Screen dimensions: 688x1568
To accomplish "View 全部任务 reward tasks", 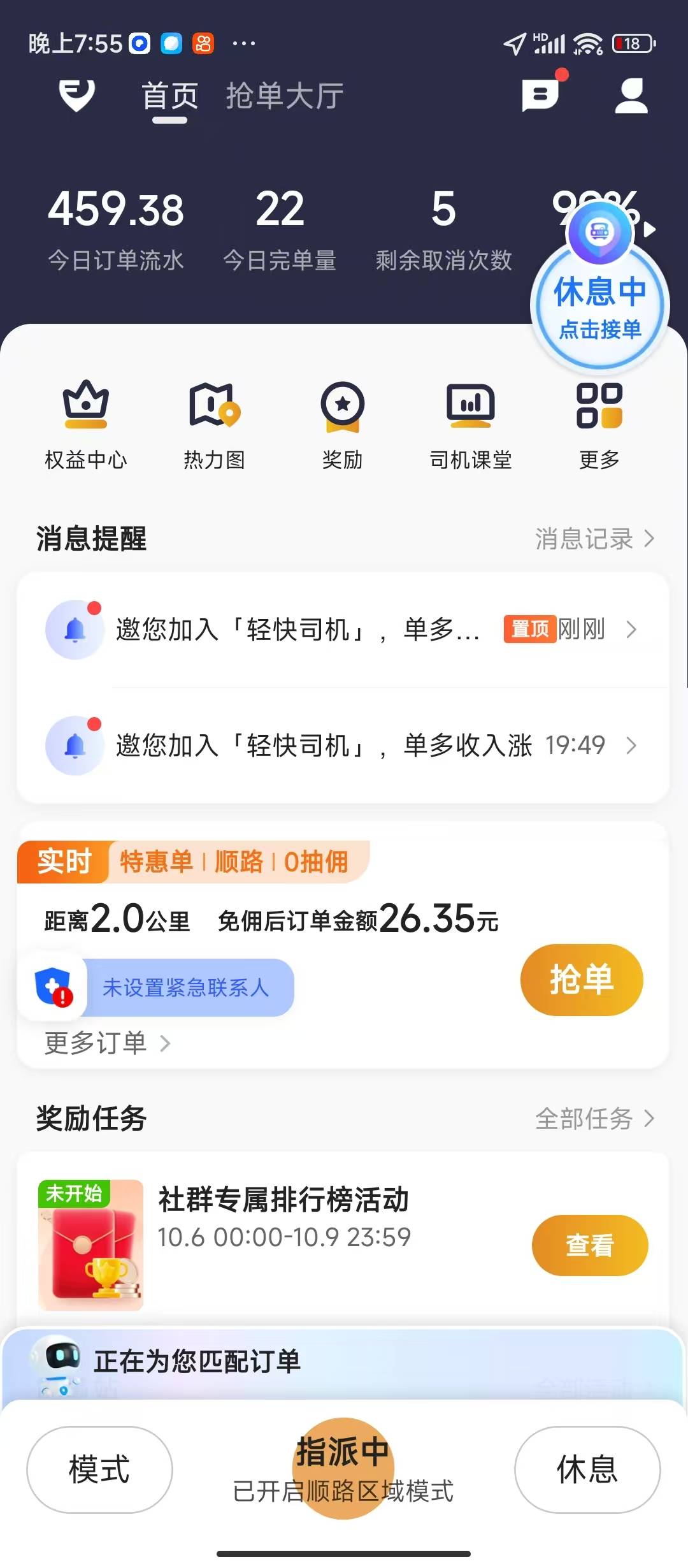I will [594, 1119].
